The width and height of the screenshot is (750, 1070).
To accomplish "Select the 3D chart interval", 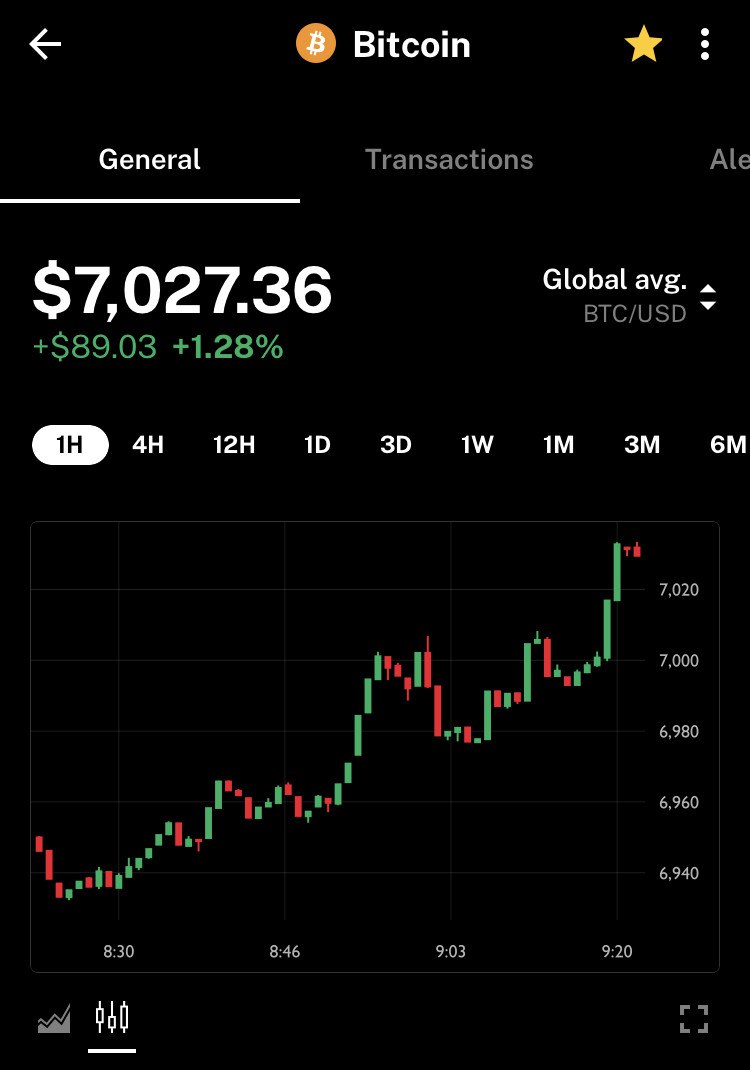I will [396, 445].
